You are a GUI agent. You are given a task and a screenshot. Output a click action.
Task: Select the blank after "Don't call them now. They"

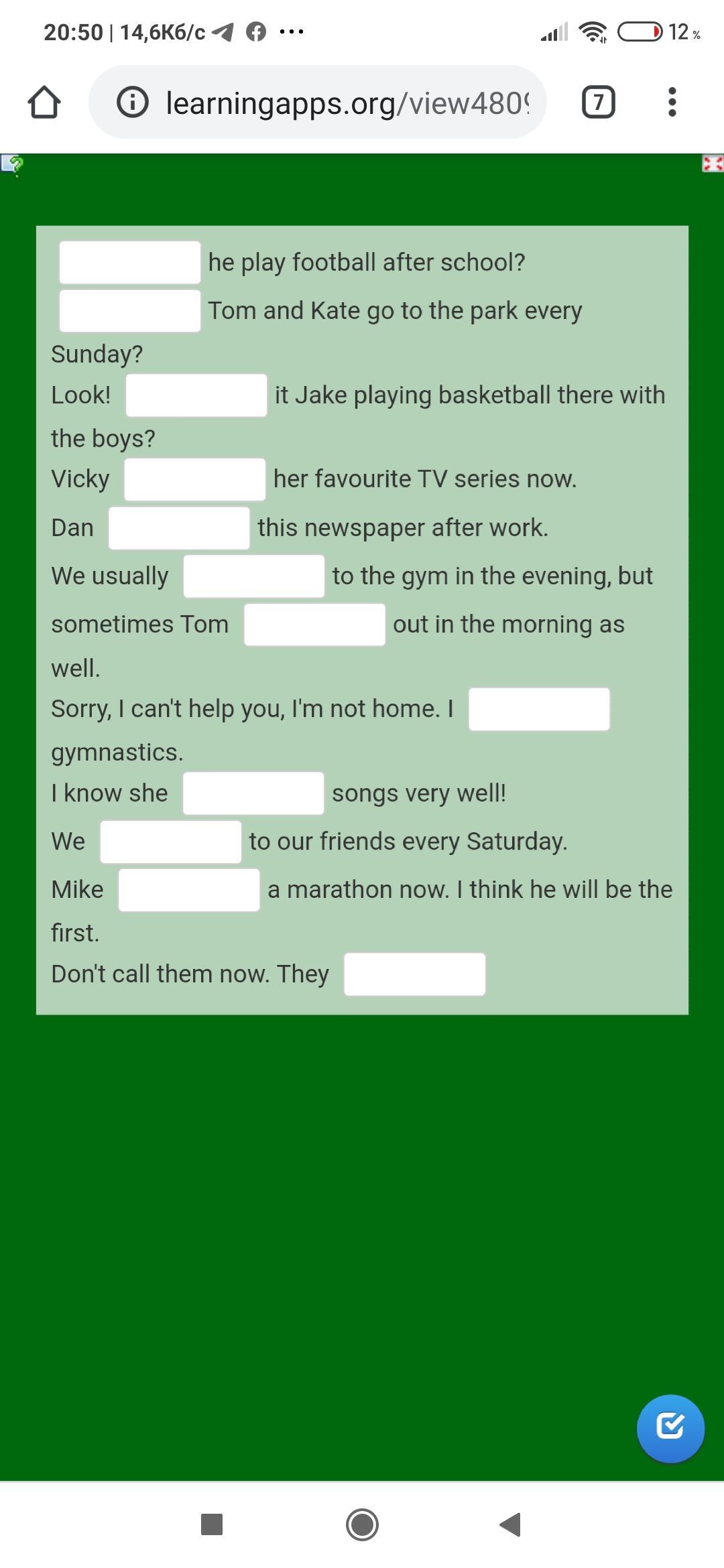point(414,974)
